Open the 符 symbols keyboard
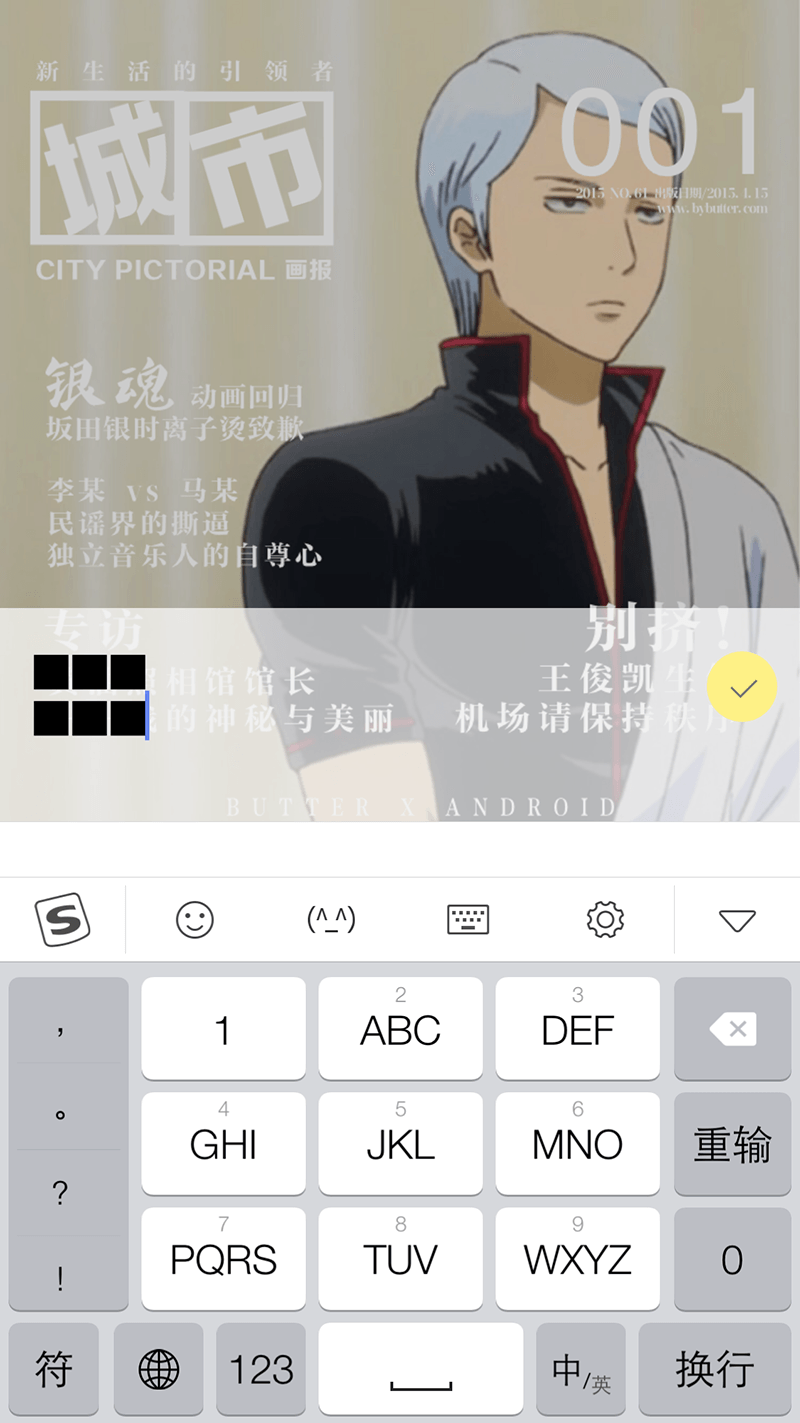 [54, 1369]
